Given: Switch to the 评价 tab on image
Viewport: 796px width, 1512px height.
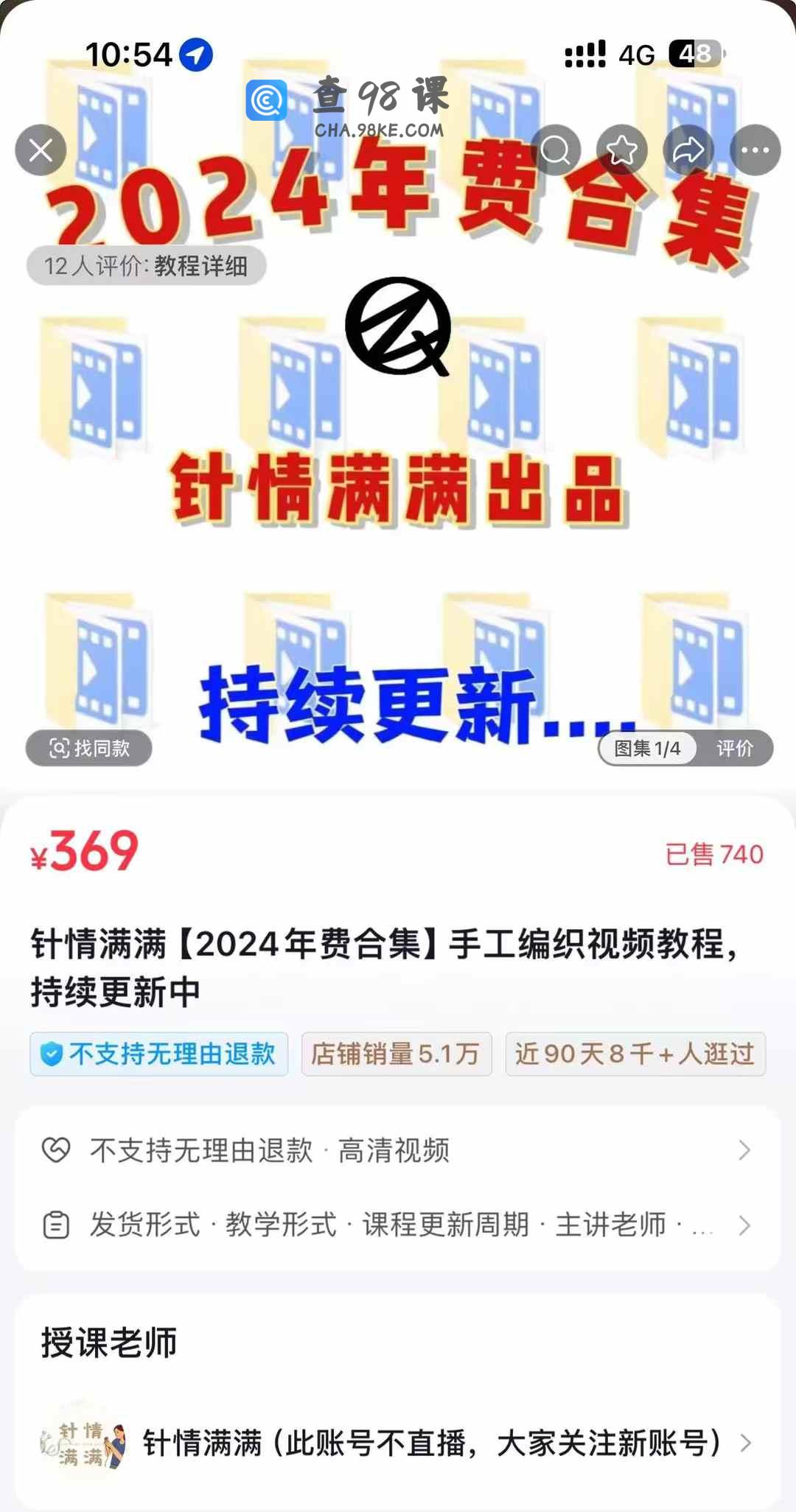Looking at the screenshot, I should point(735,749).
